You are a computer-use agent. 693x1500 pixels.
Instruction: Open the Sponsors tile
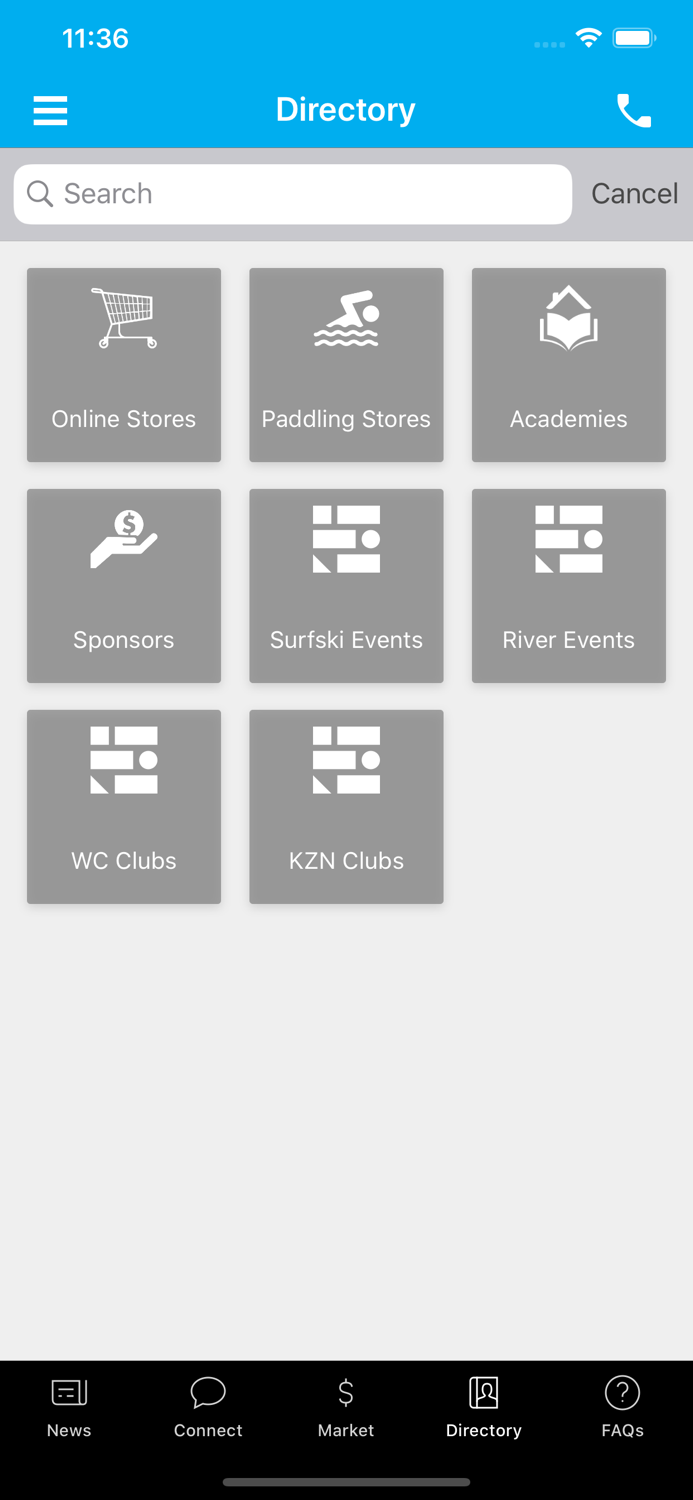(x=124, y=586)
